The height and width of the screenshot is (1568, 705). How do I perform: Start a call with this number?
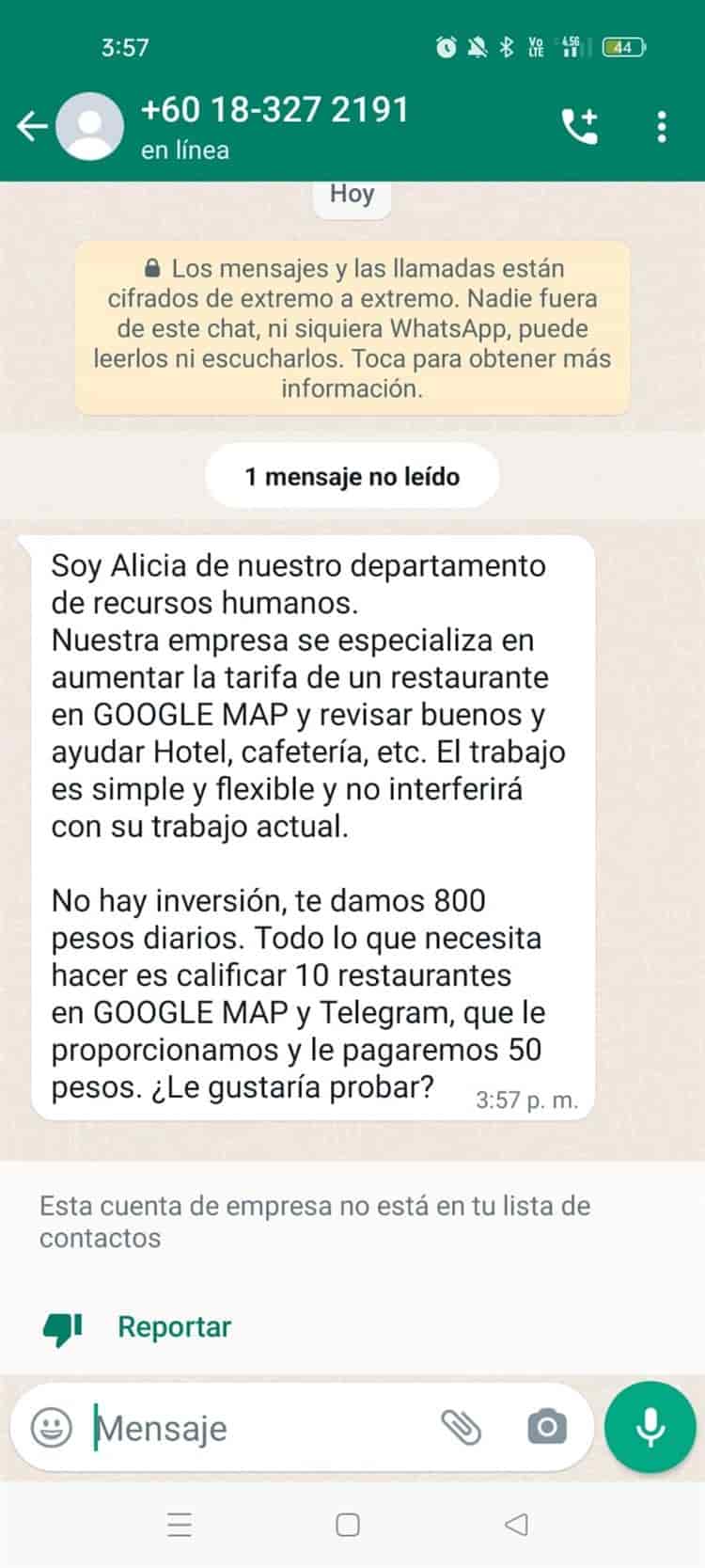click(579, 126)
